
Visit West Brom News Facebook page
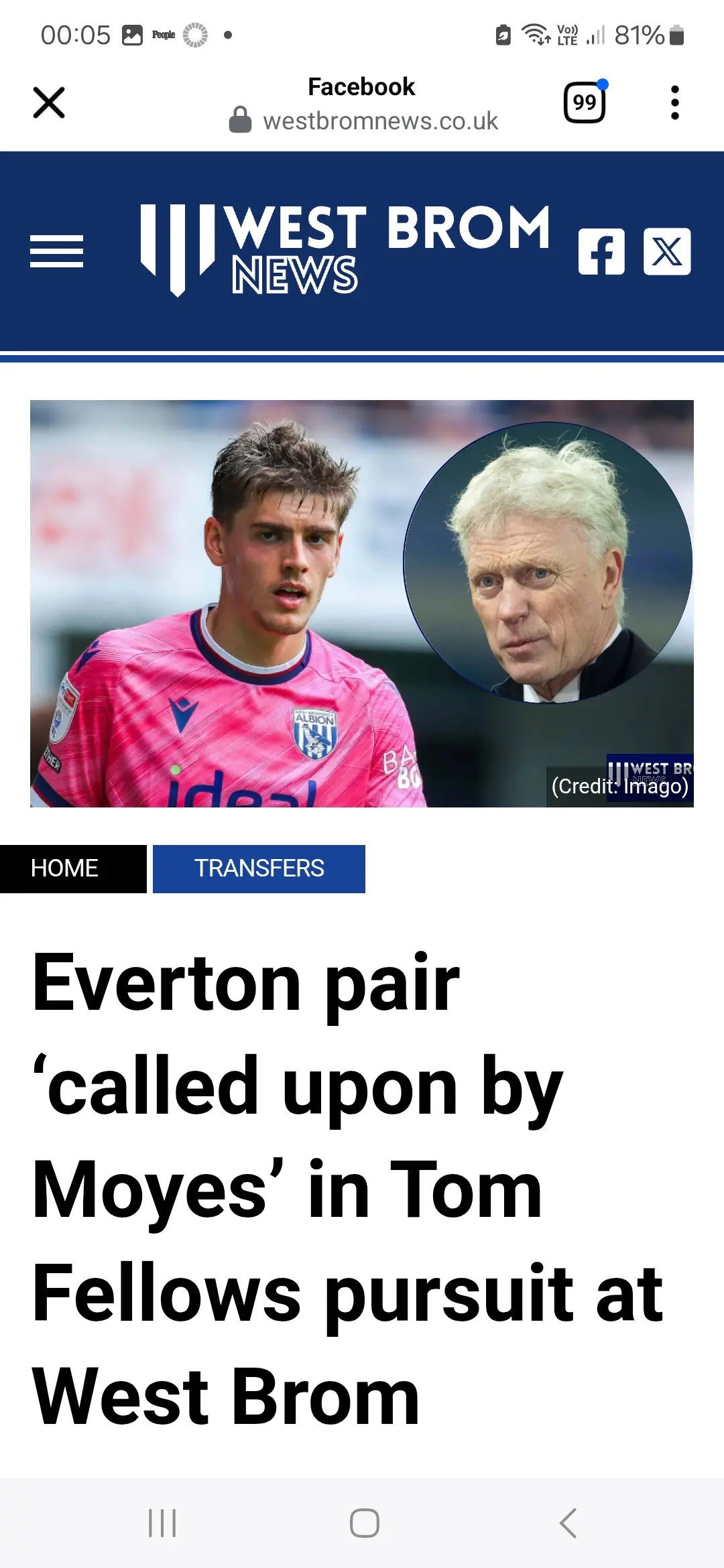click(601, 251)
